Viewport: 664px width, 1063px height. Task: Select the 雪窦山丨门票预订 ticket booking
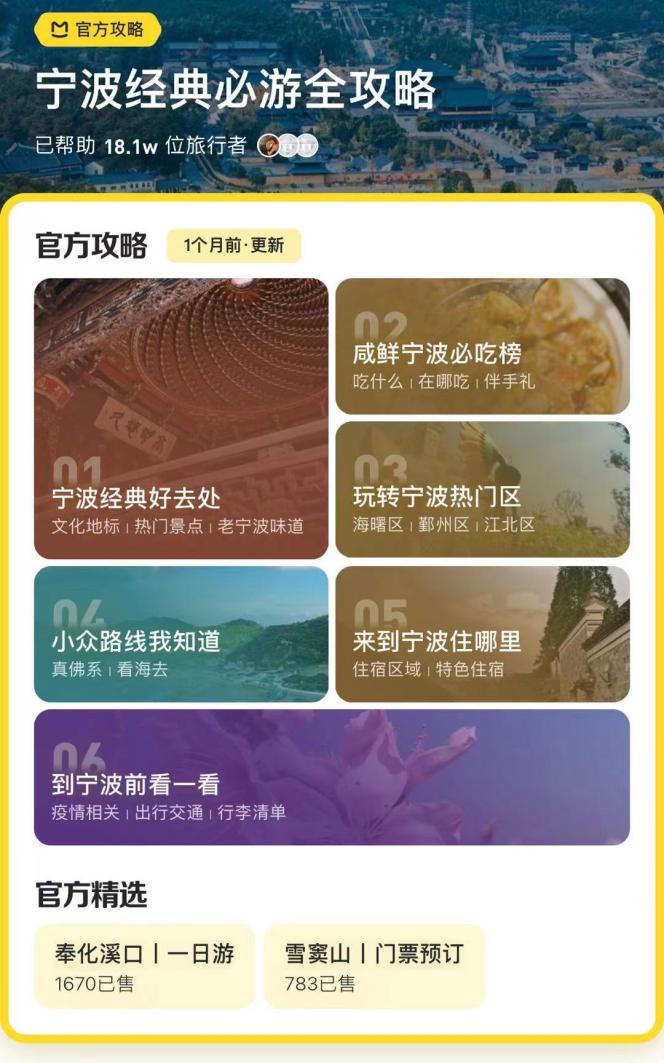pos(374,965)
